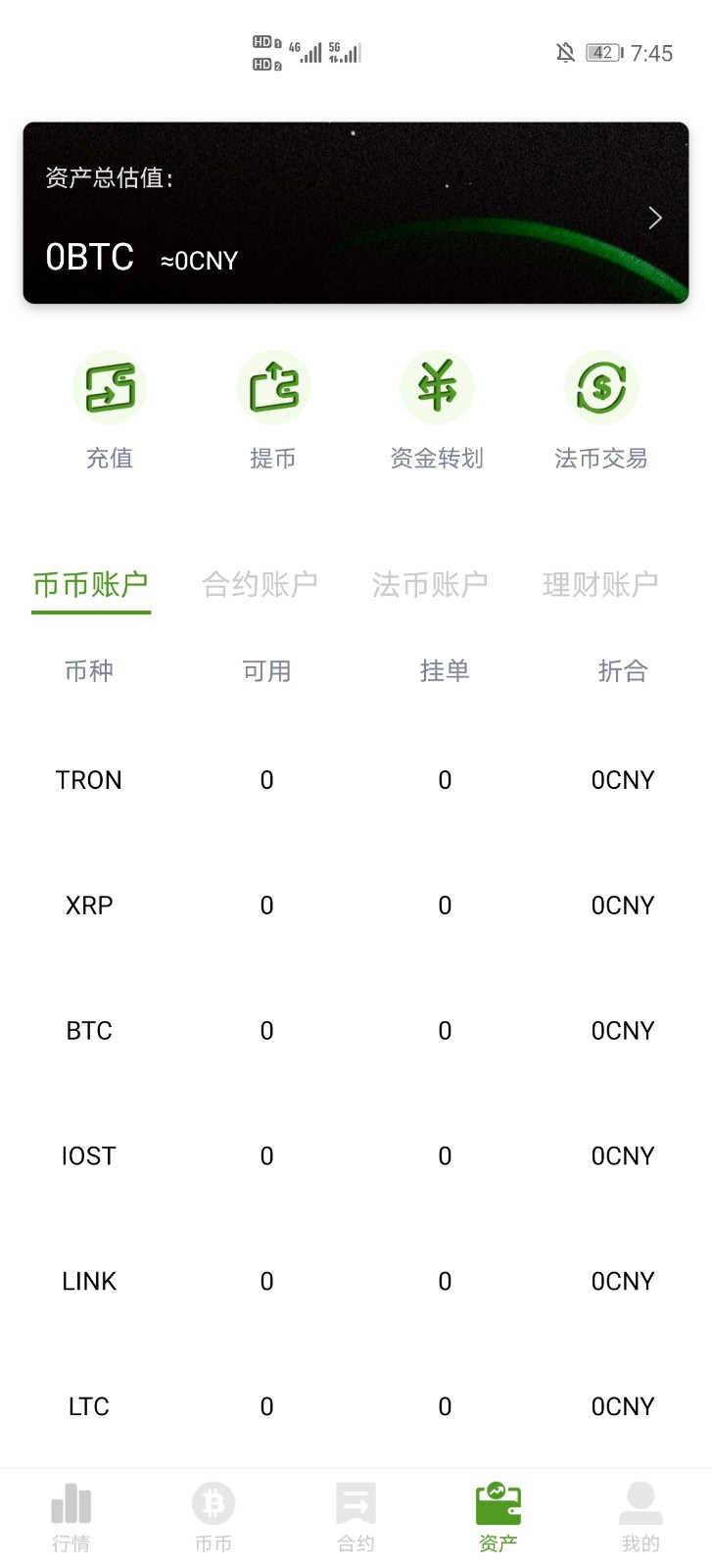This screenshot has width=712, height=1568.
Task: Go to the 行情 market tab
Action: [71, 1517]
